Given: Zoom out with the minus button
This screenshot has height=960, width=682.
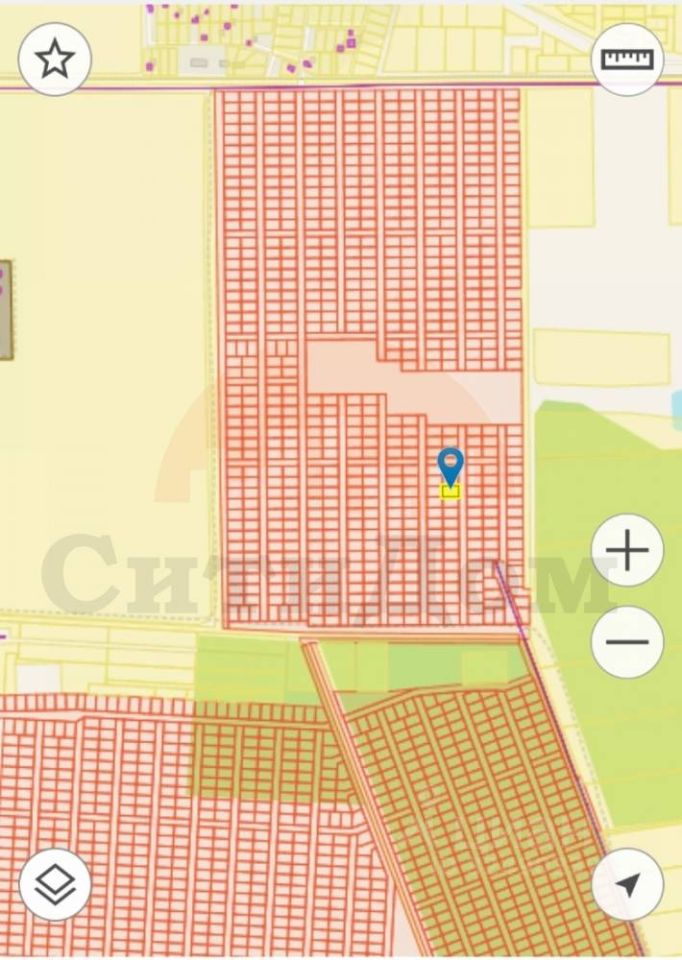Looking at the screenshot, I should click(x=627, y=642).
